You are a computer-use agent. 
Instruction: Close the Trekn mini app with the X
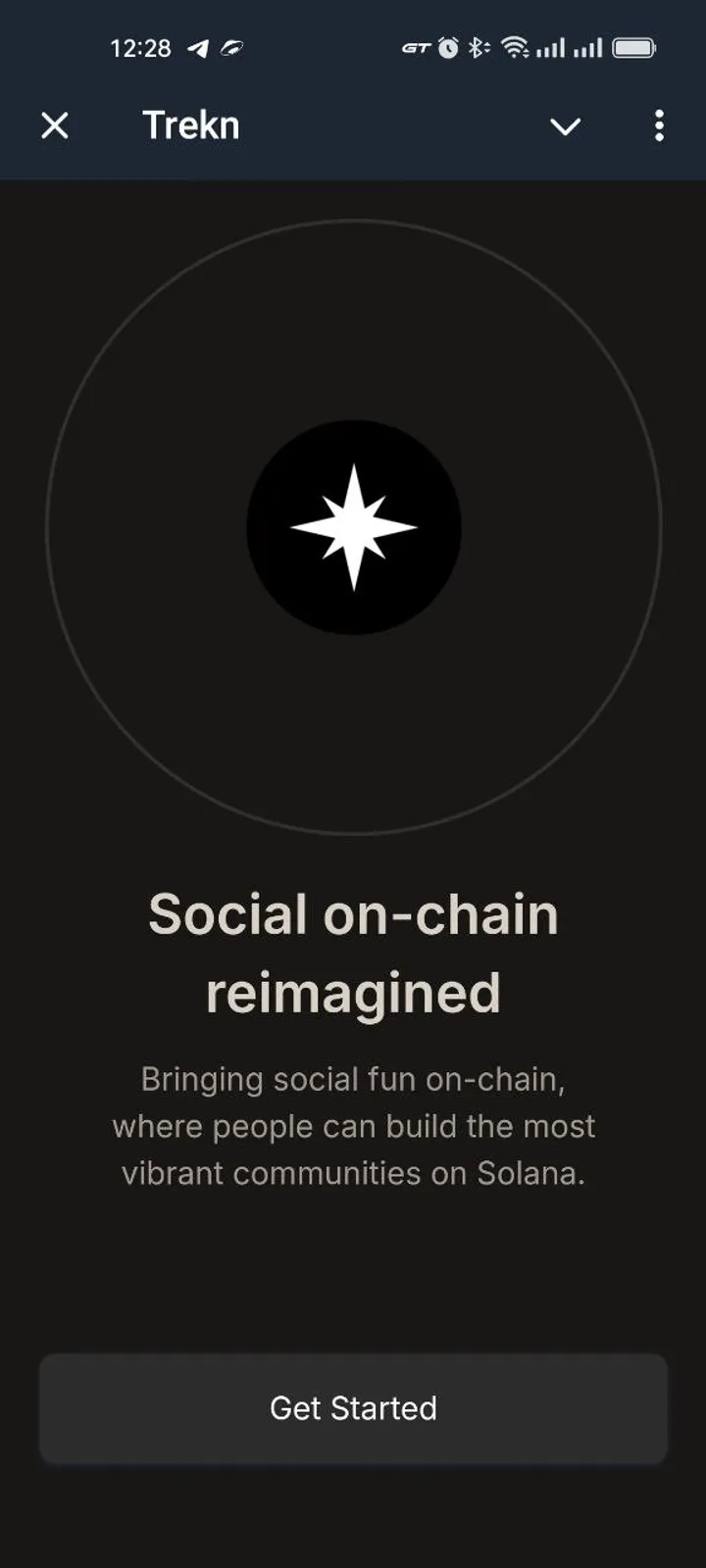(x=56, y=125)
